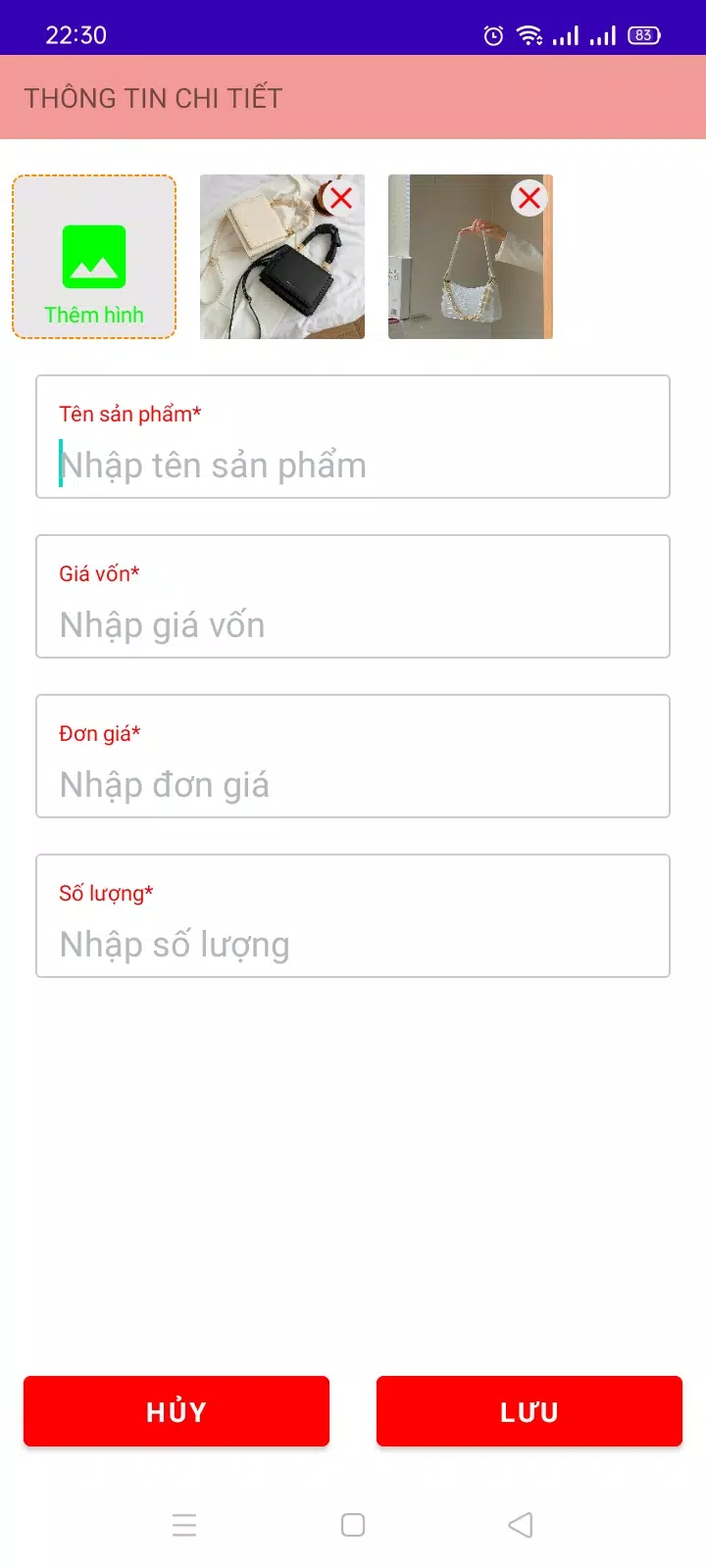Screen dimensions: 706x1568
Task: Remove the white beaded handbag photo
Action: tap(529, 198)
